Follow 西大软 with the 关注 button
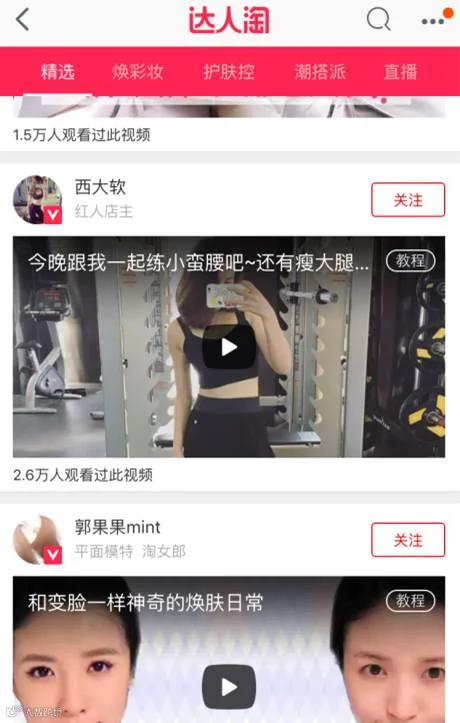The width and height of the screenshot is (460, 723). pos(408,200)
